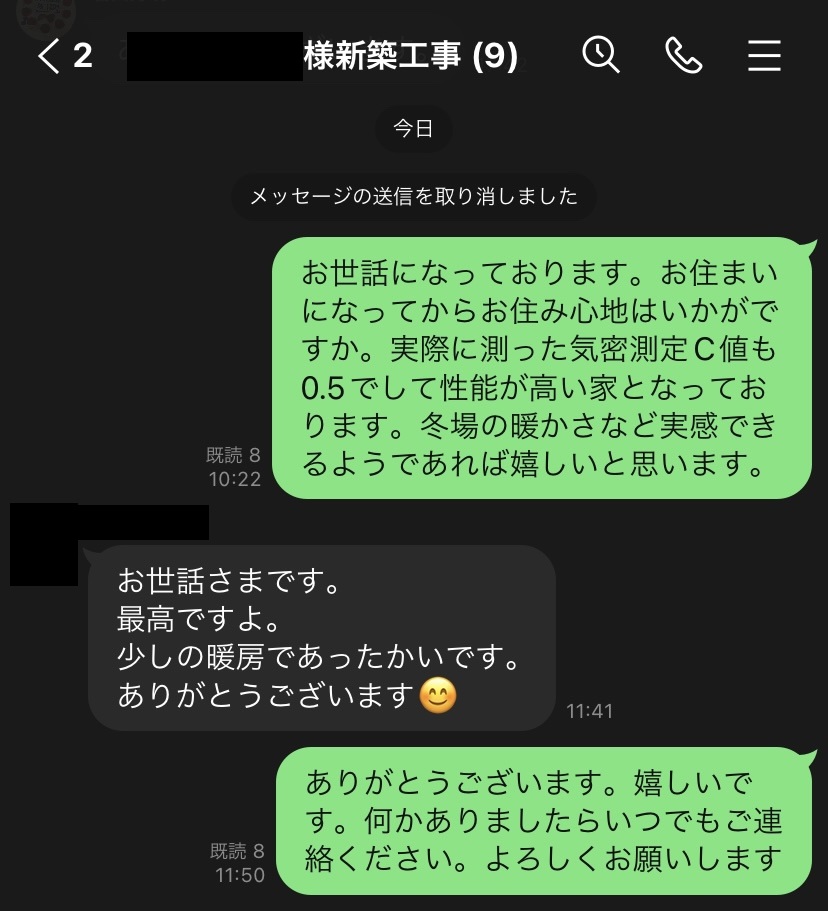Screen dimensions: 828x911
Task: Tap the sender's profile avatar beside their message
Action: 42,545
